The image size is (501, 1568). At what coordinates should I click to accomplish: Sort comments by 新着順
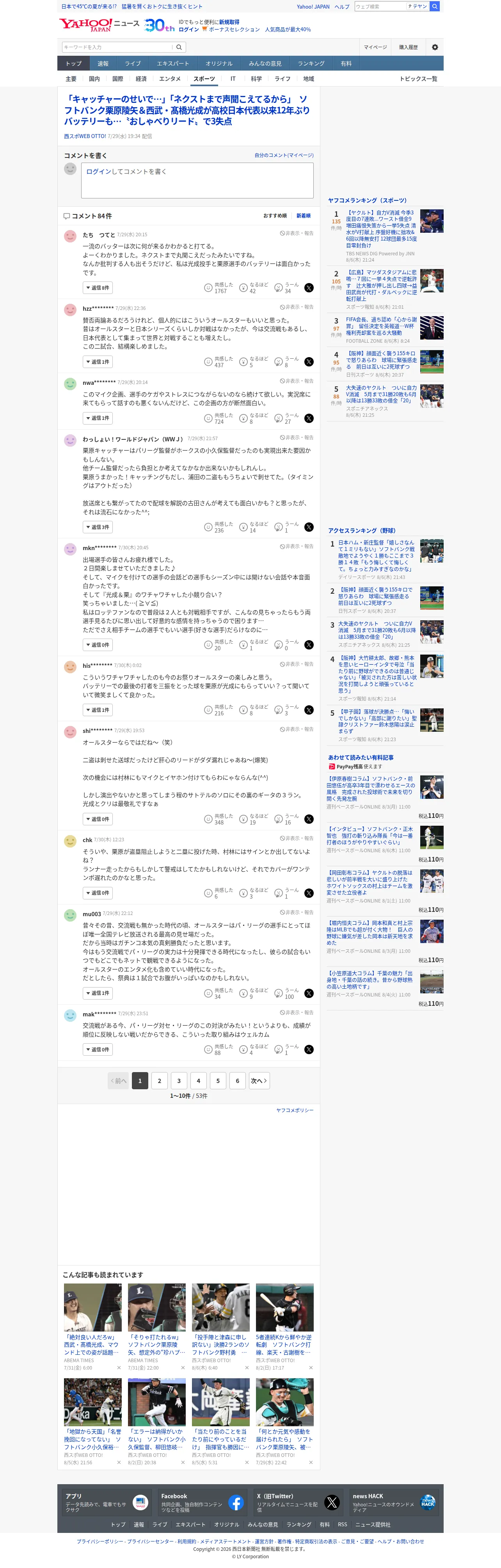(x=304, y=216)
